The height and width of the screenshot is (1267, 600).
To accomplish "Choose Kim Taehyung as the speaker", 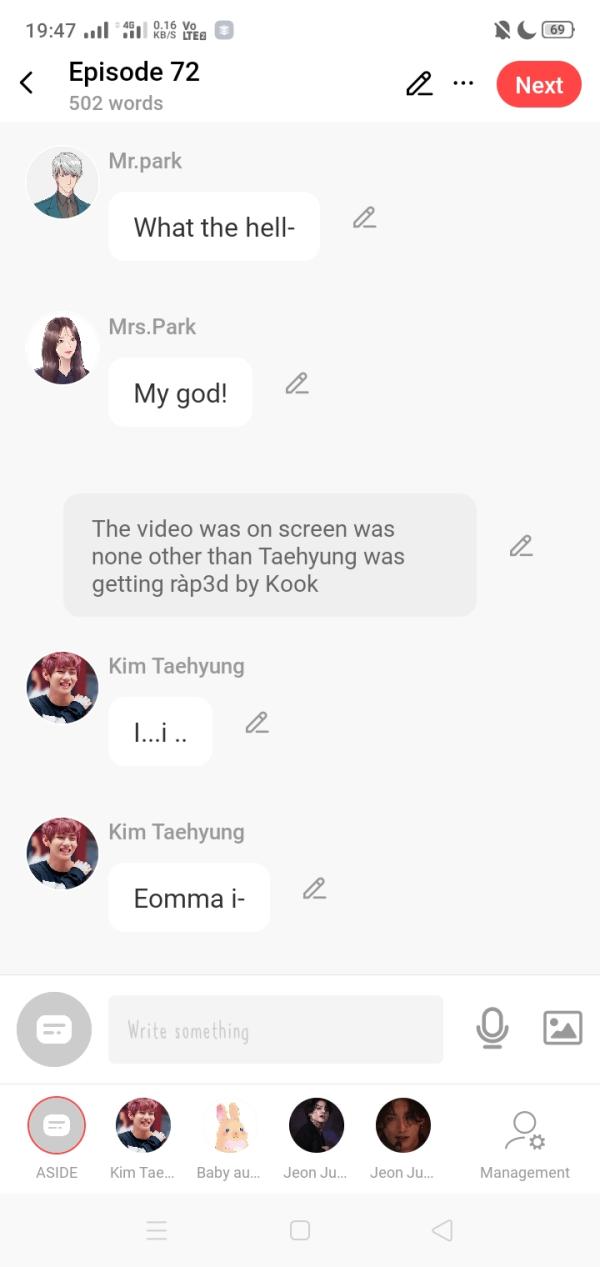I will [x=143, y=1126].
